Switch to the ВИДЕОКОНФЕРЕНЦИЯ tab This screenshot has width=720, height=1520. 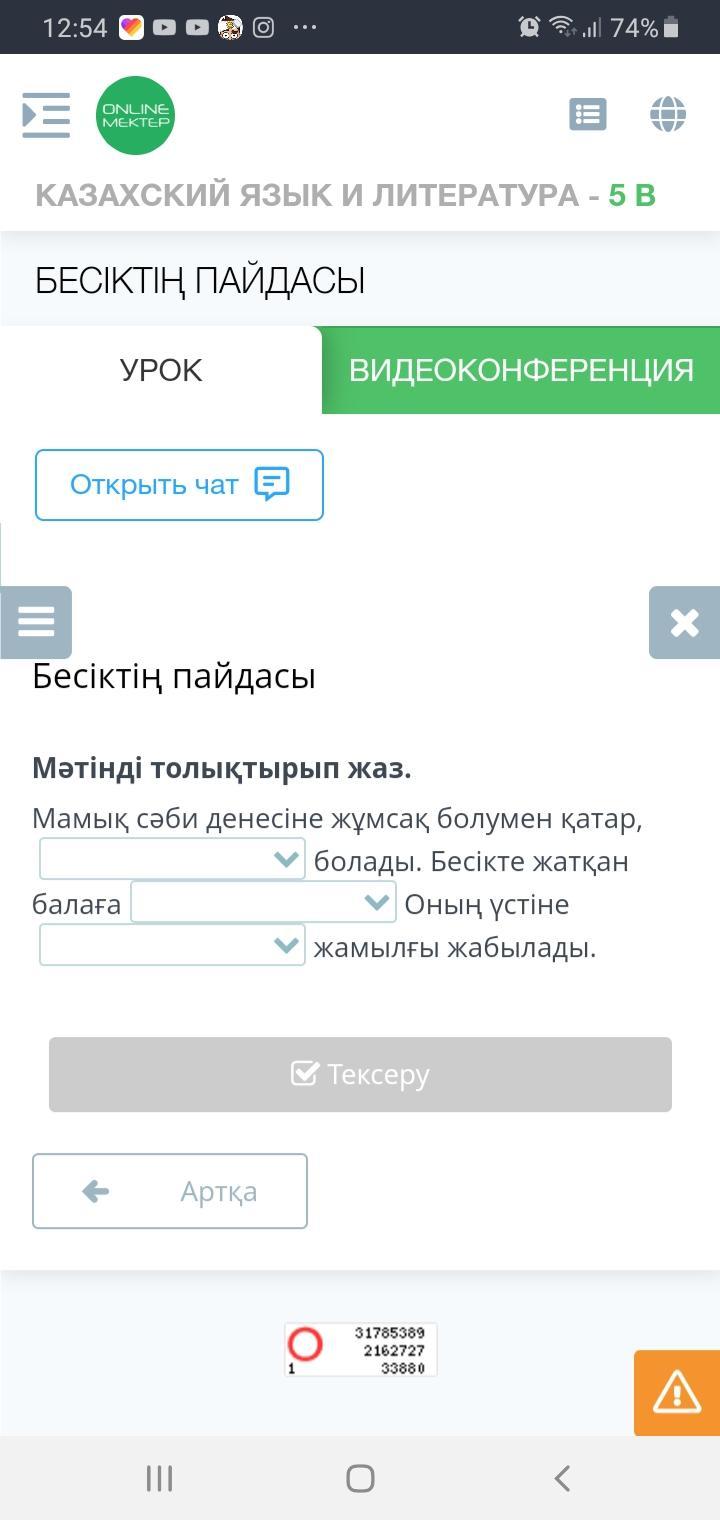(x=521, y=370)
